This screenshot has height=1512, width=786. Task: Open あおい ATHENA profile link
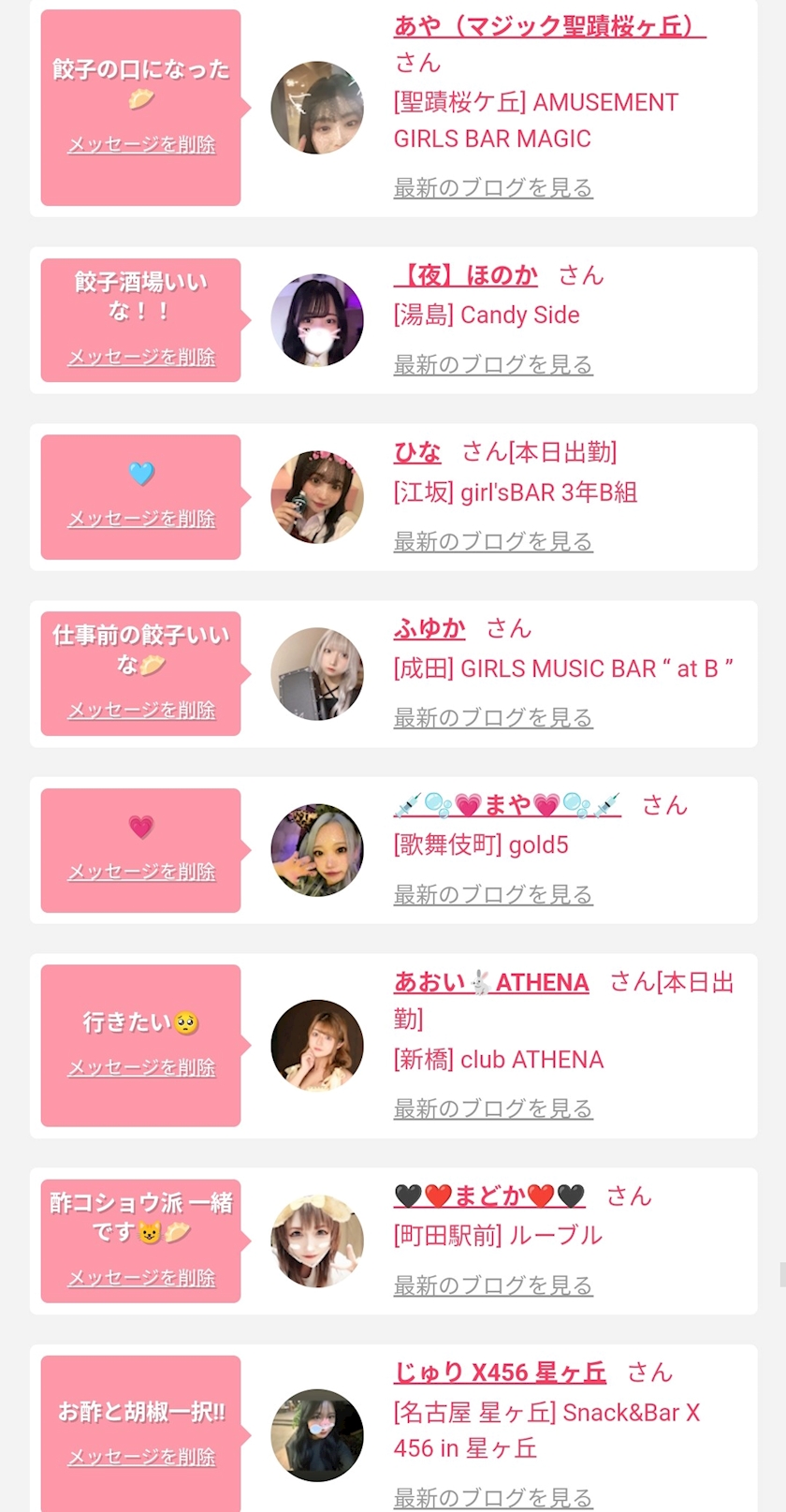pyautogui.click(x=491, y=982)
